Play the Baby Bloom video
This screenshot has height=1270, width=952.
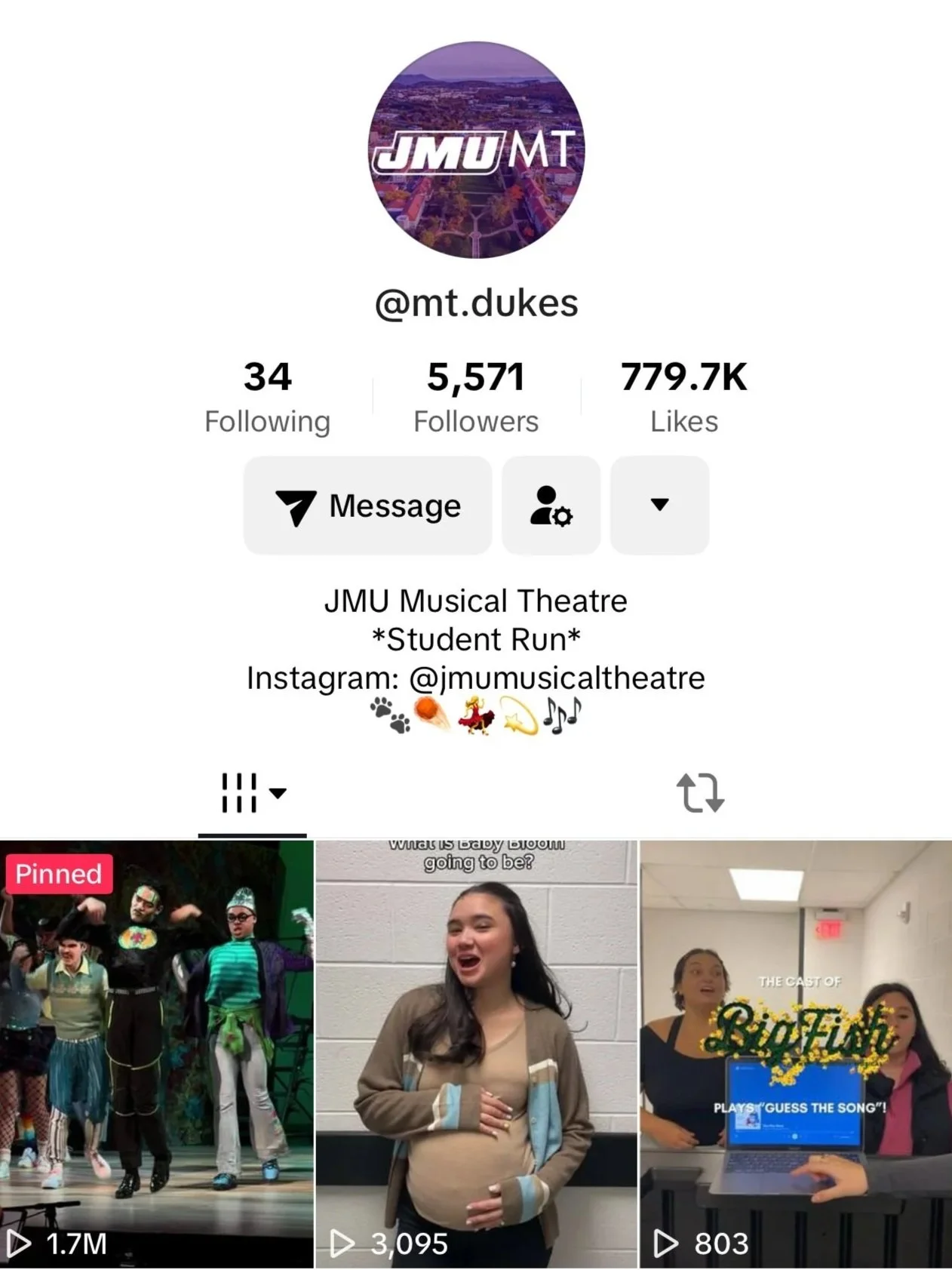click(x=476, y=1053)
